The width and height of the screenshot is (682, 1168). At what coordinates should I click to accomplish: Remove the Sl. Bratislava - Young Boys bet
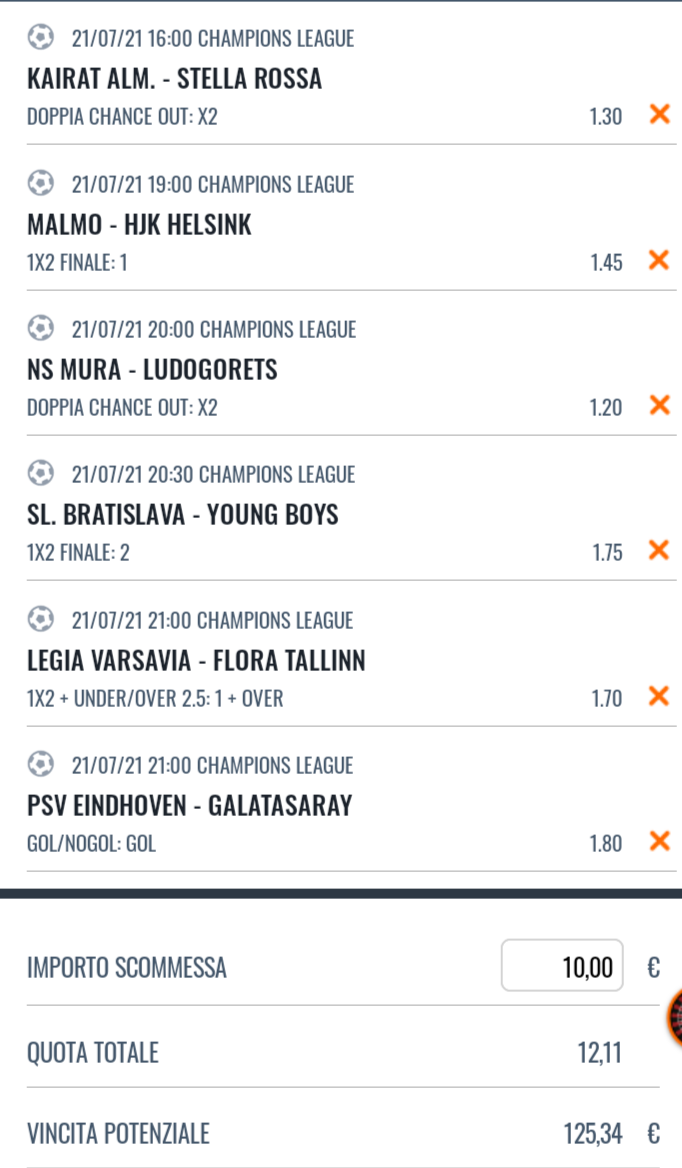[660, 550]
